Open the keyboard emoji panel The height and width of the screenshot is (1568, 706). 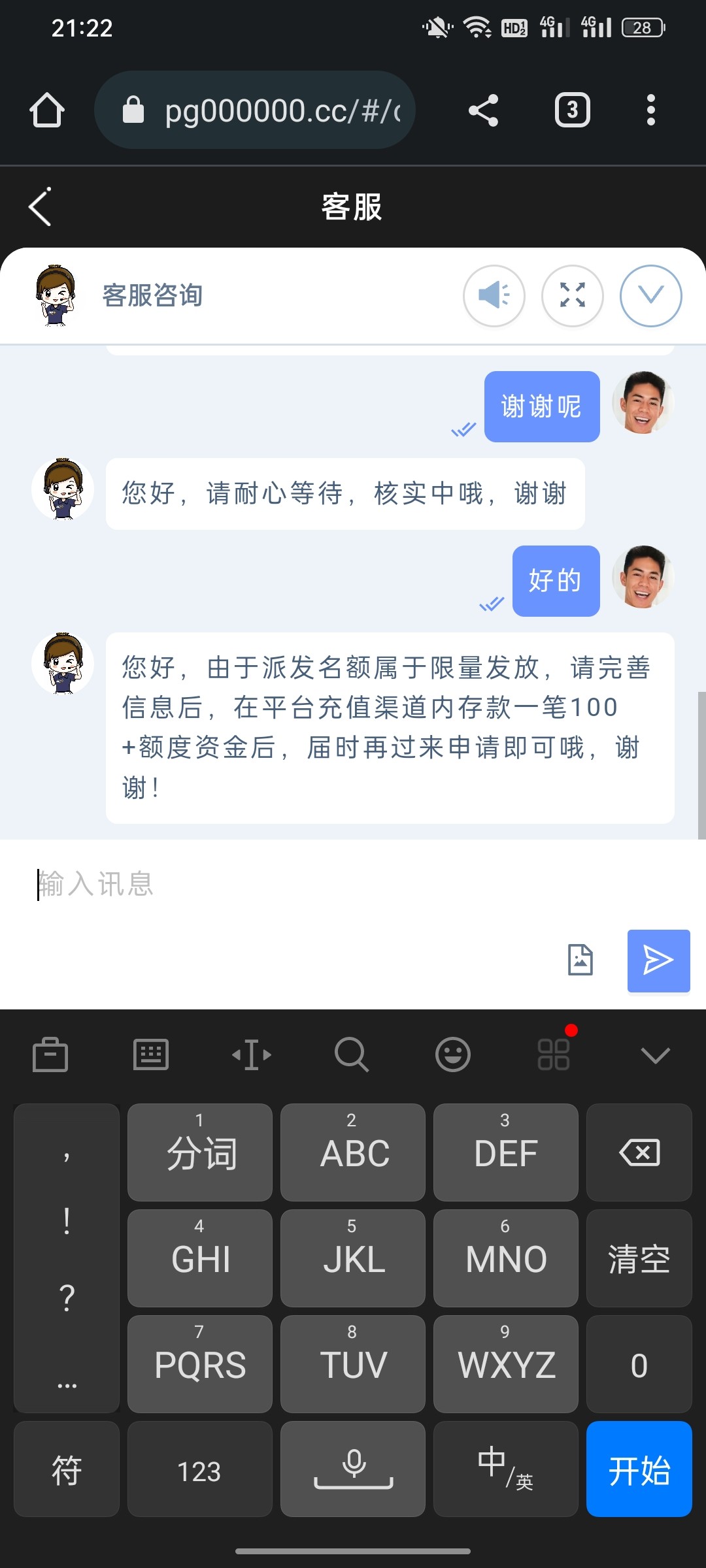tap(453, 1054)
